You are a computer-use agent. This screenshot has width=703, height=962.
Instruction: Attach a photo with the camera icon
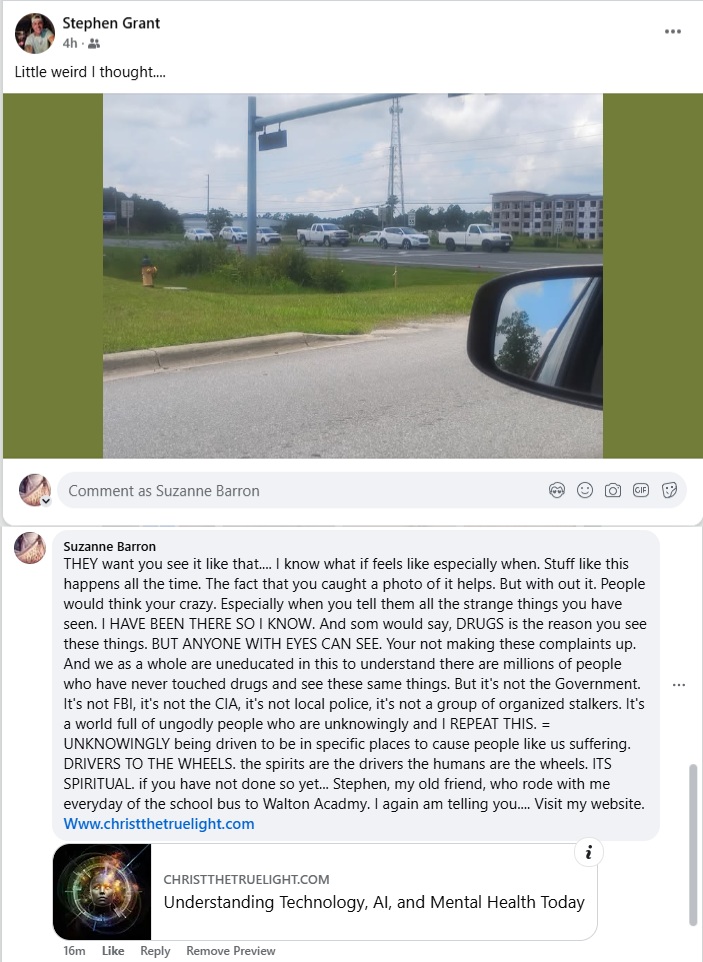[x=613, y=490]
